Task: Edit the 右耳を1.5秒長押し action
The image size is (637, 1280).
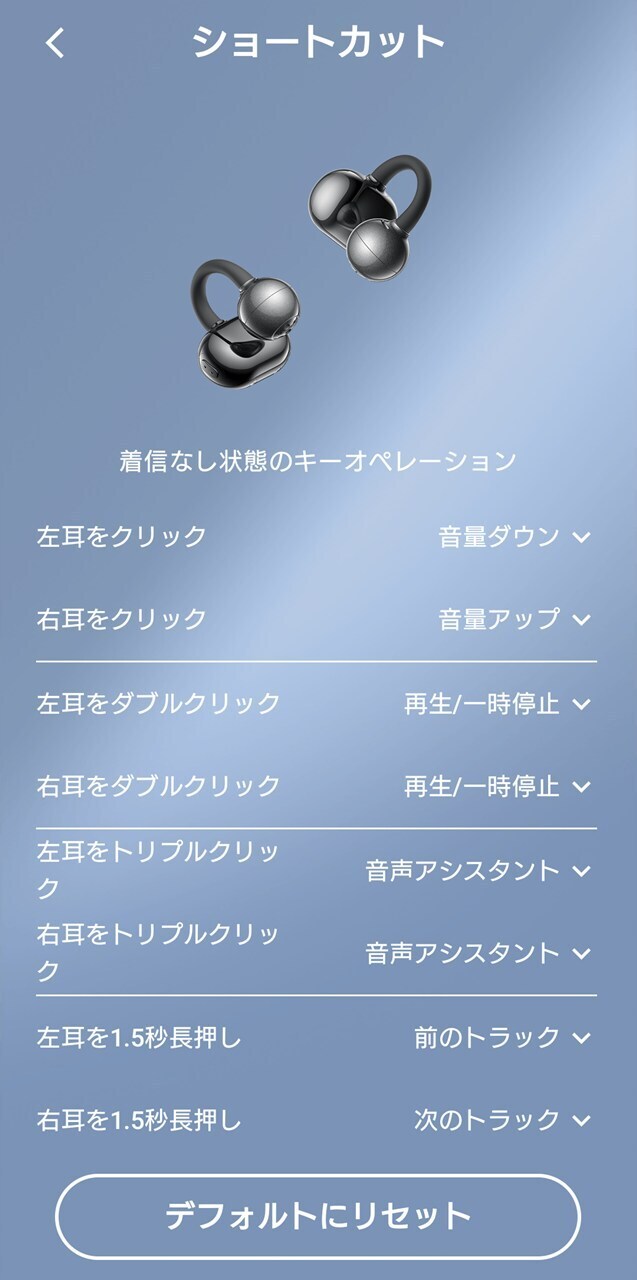Action: pyautogui.click(x=503, y=1120)
